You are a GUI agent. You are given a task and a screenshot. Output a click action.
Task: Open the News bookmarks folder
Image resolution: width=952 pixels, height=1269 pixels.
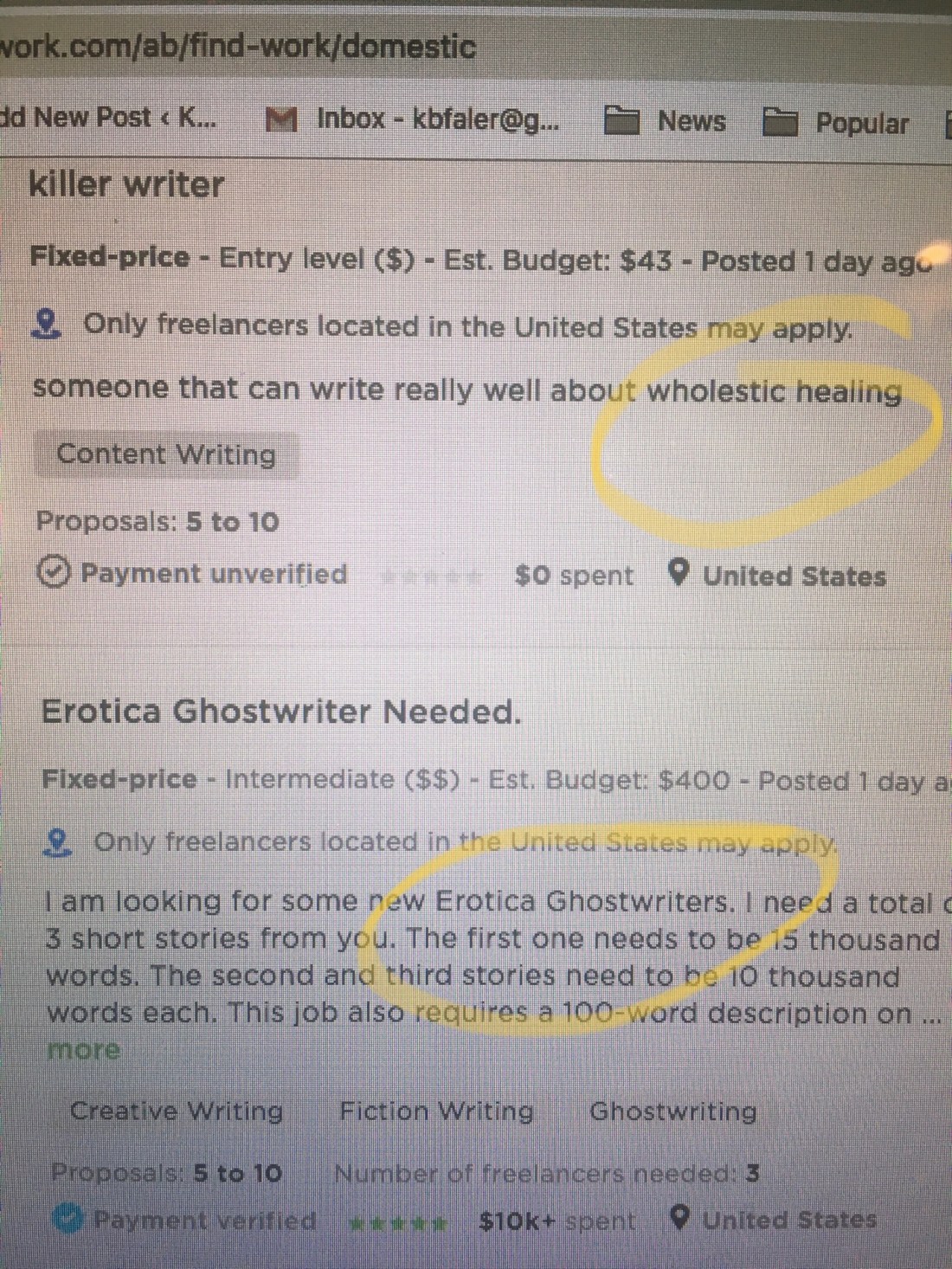(666, 121)
